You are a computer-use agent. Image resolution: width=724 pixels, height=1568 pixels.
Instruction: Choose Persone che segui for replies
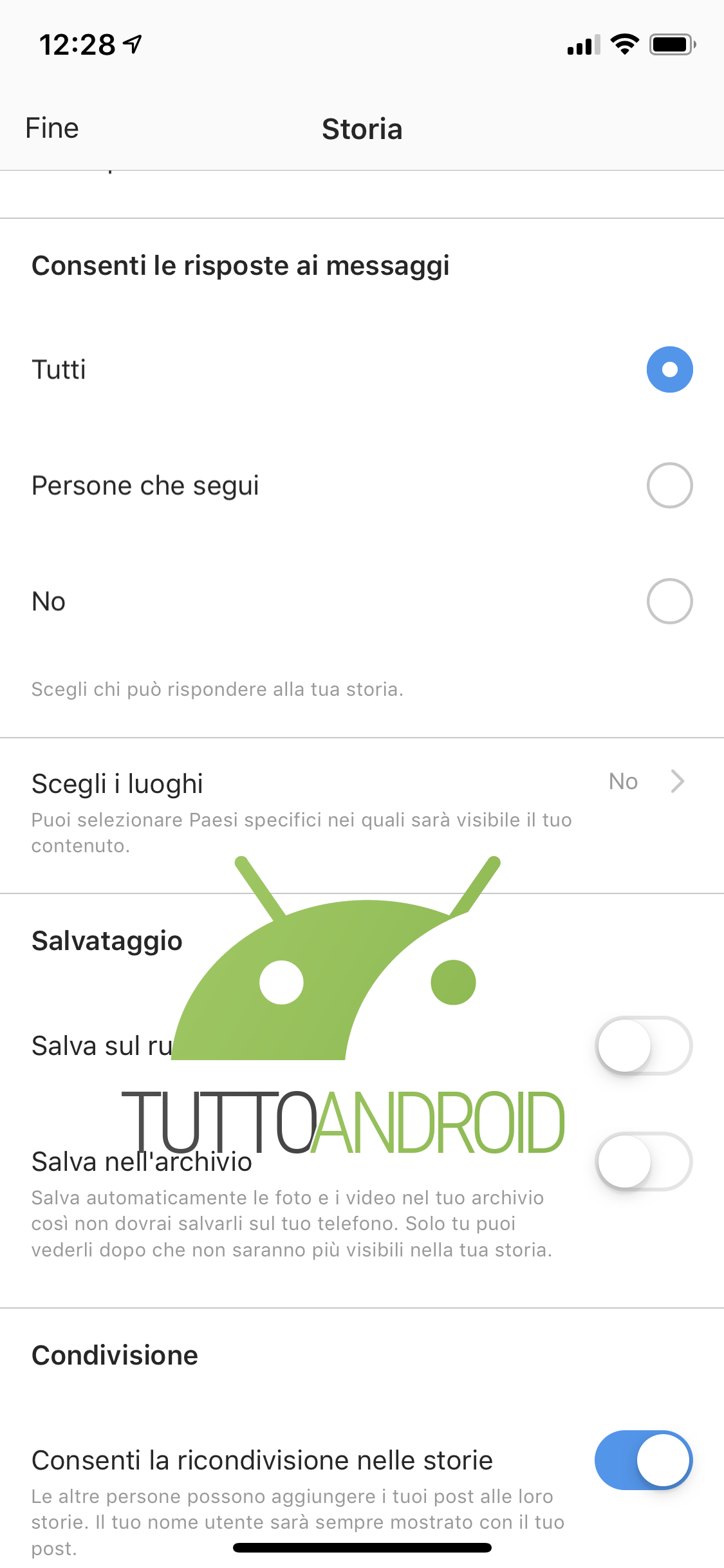pyautogui.click(x=669, y=485)
